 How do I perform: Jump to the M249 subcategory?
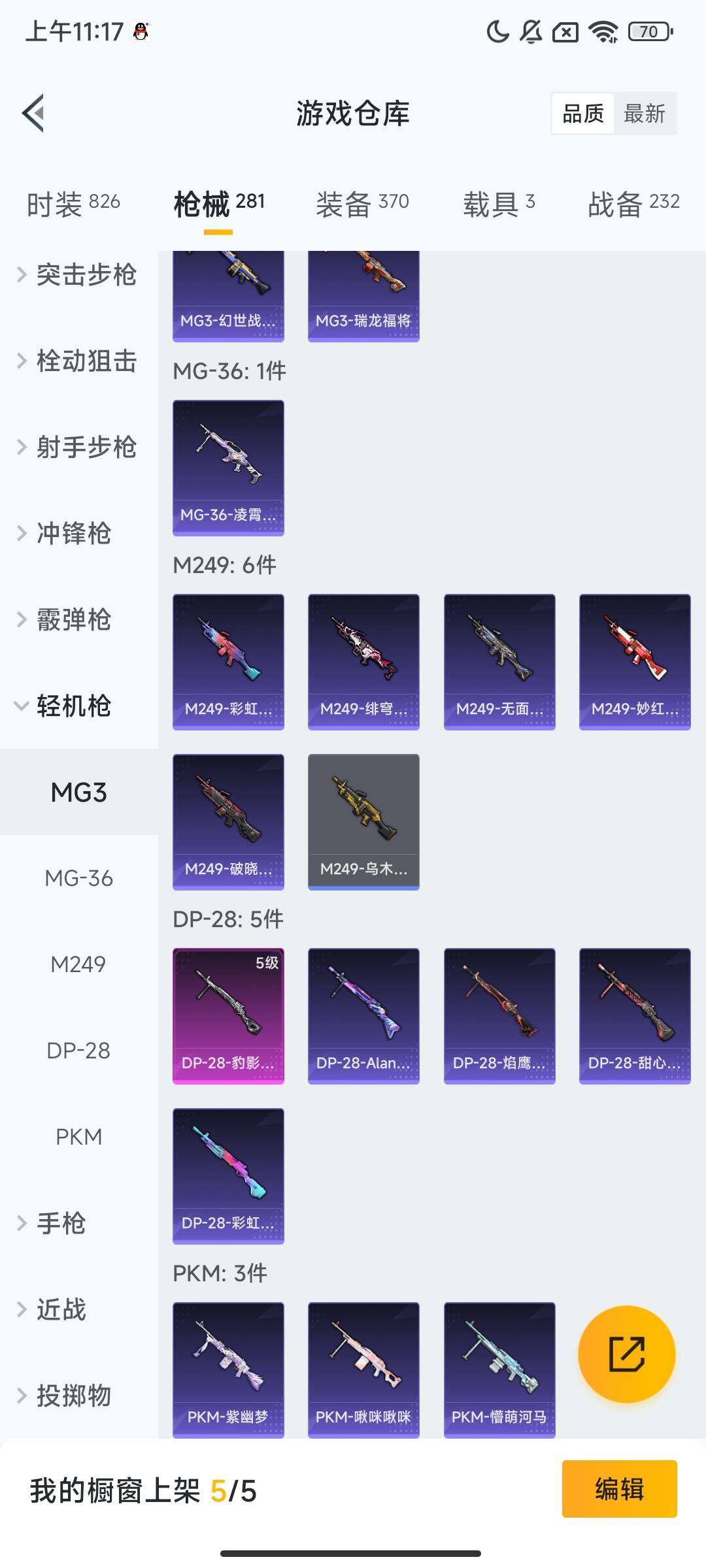[x=78, y=964]
